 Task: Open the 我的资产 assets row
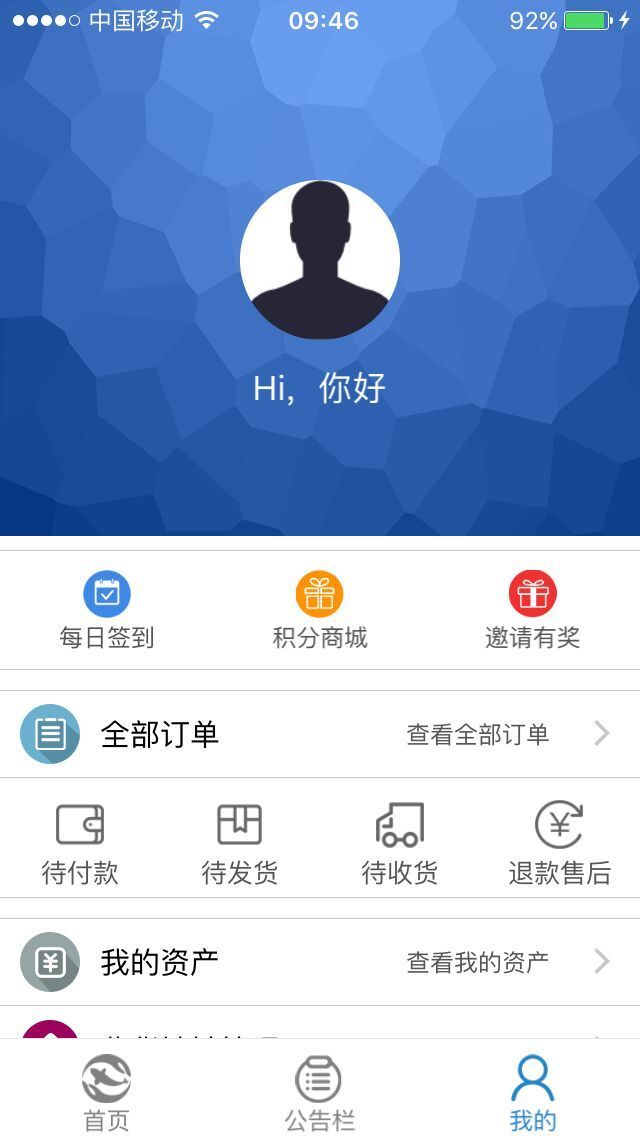(320, 962)
